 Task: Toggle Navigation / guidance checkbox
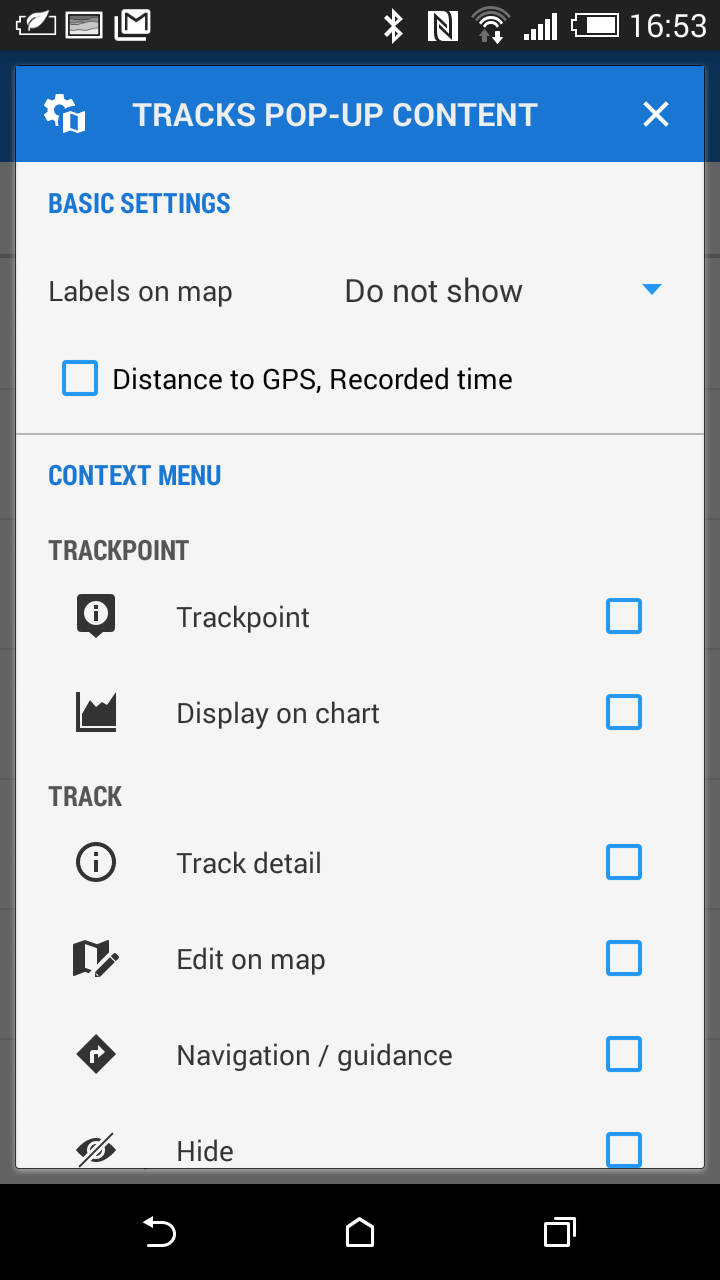624,1054
